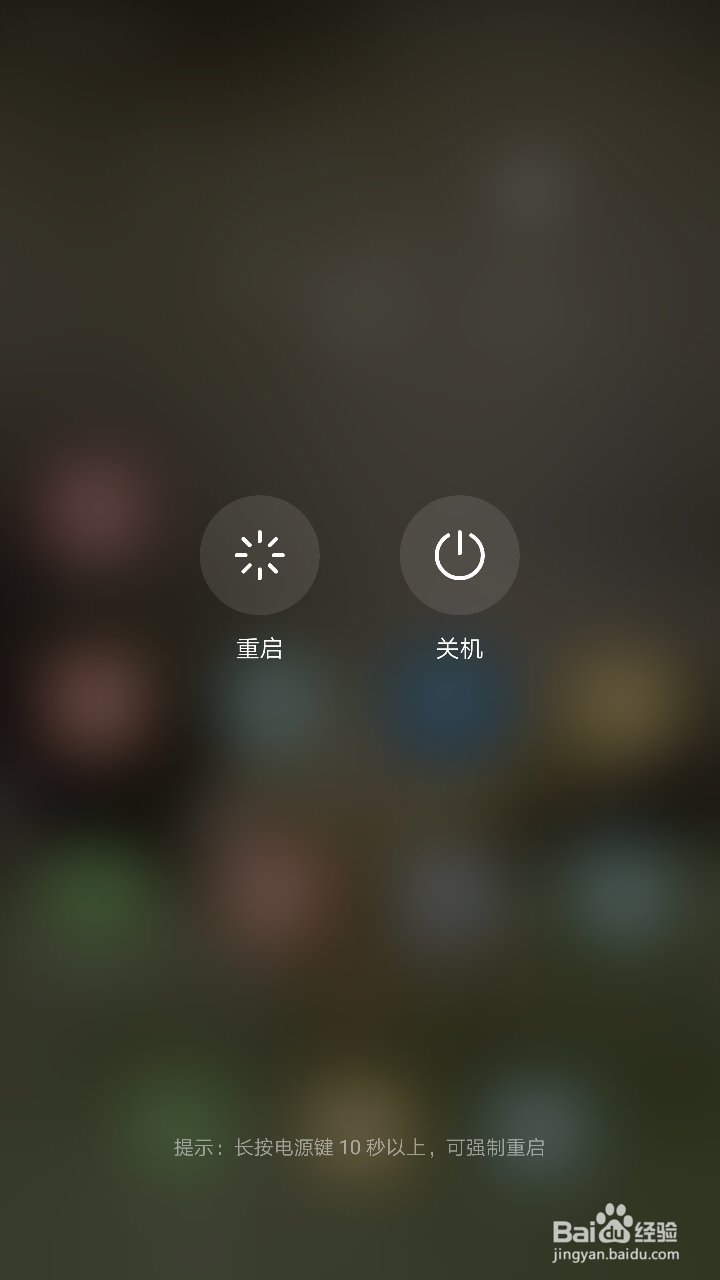Select the 重启 text label
The image size is (720, 1280).
pyautogui.click(x=260, y=649)
